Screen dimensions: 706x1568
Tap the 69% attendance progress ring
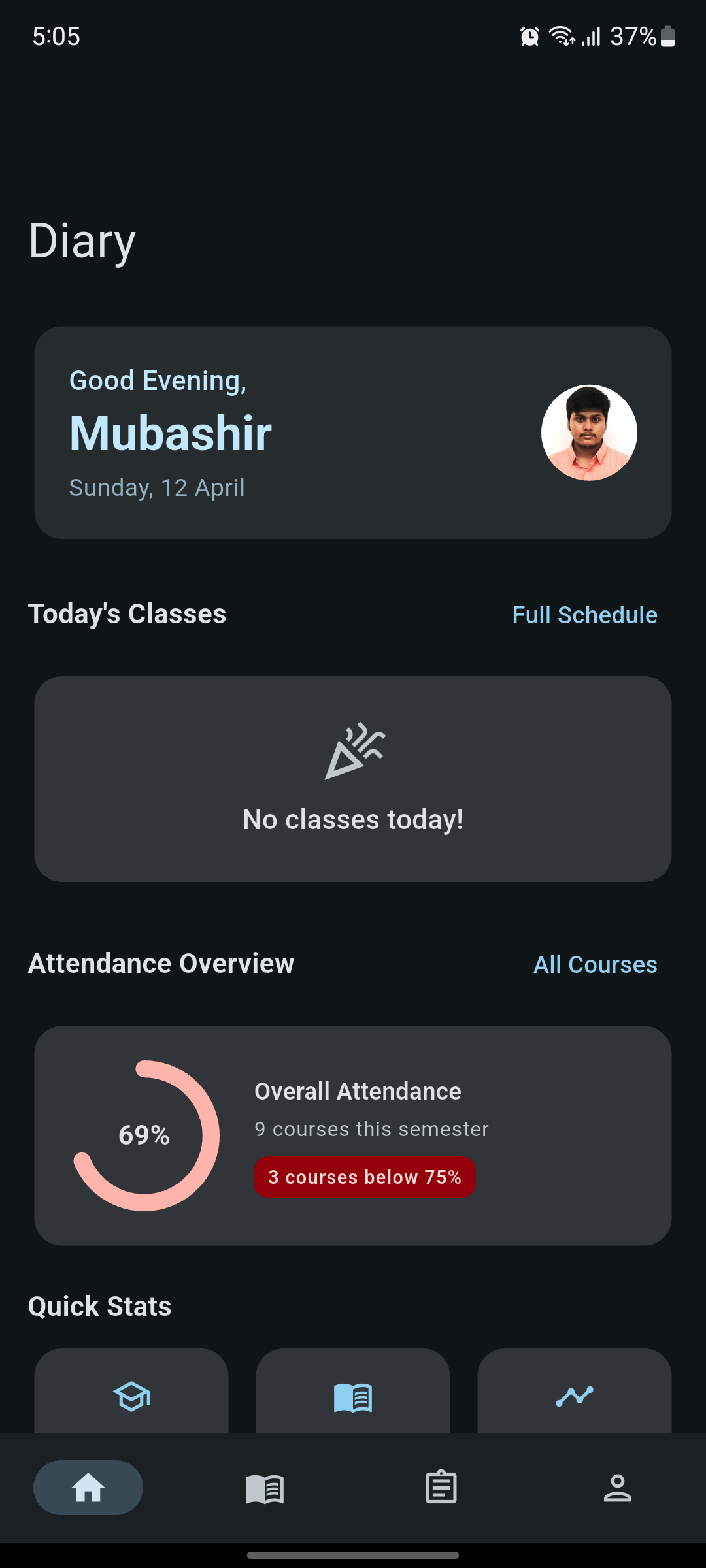[x=144, y=1135]
